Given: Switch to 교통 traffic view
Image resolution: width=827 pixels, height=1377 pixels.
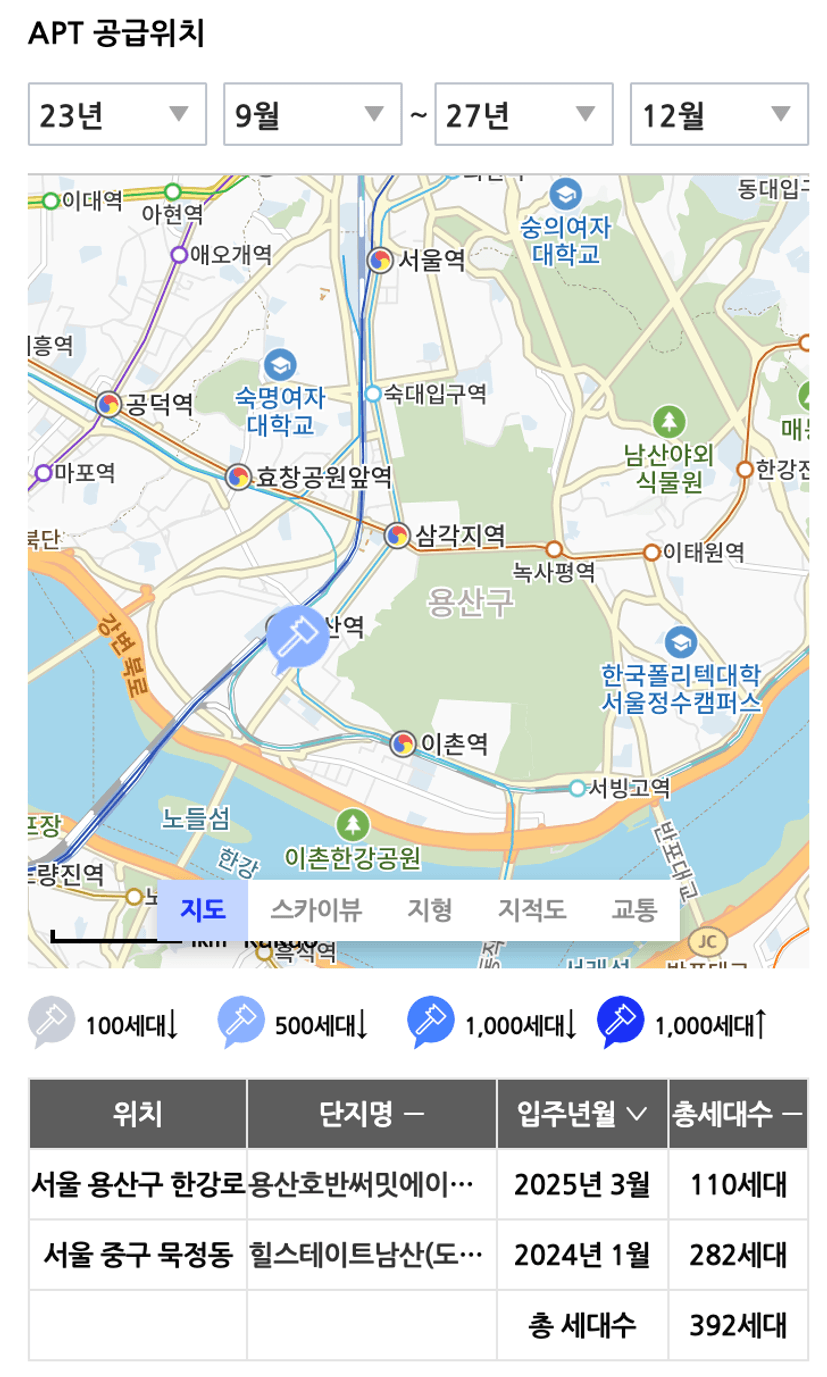Looking at the screenshot, I should (634, 910).
